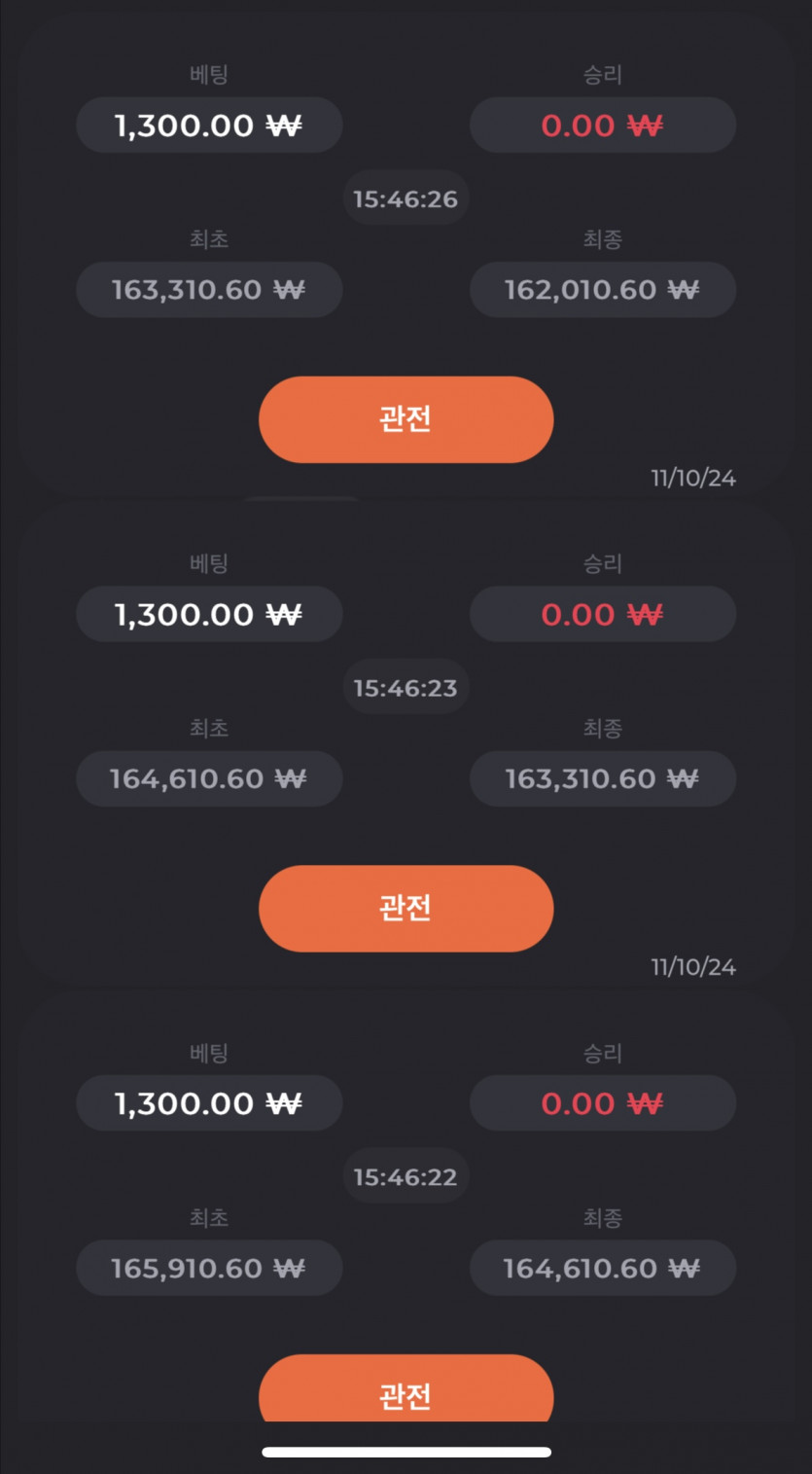Watch the 15:46:23 bet with 관전
Viewport: 812px width, 1474px height.
tap(406, 909)
